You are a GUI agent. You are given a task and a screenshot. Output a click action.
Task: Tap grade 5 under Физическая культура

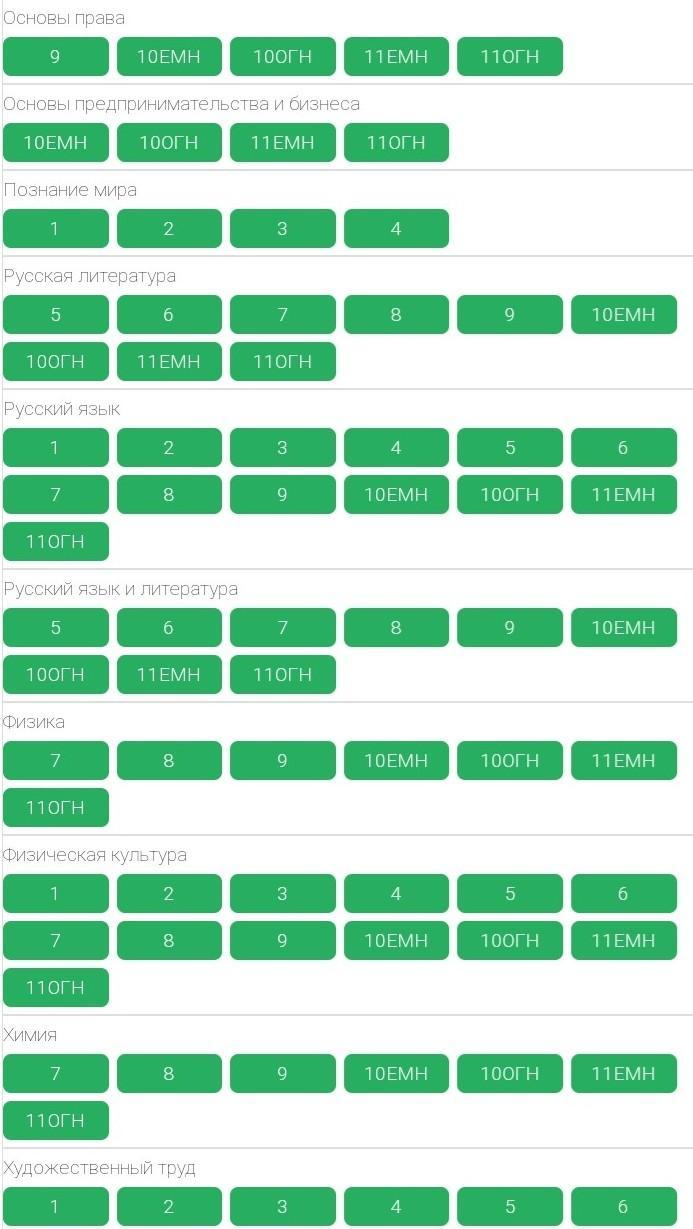[x=510, y=894]
